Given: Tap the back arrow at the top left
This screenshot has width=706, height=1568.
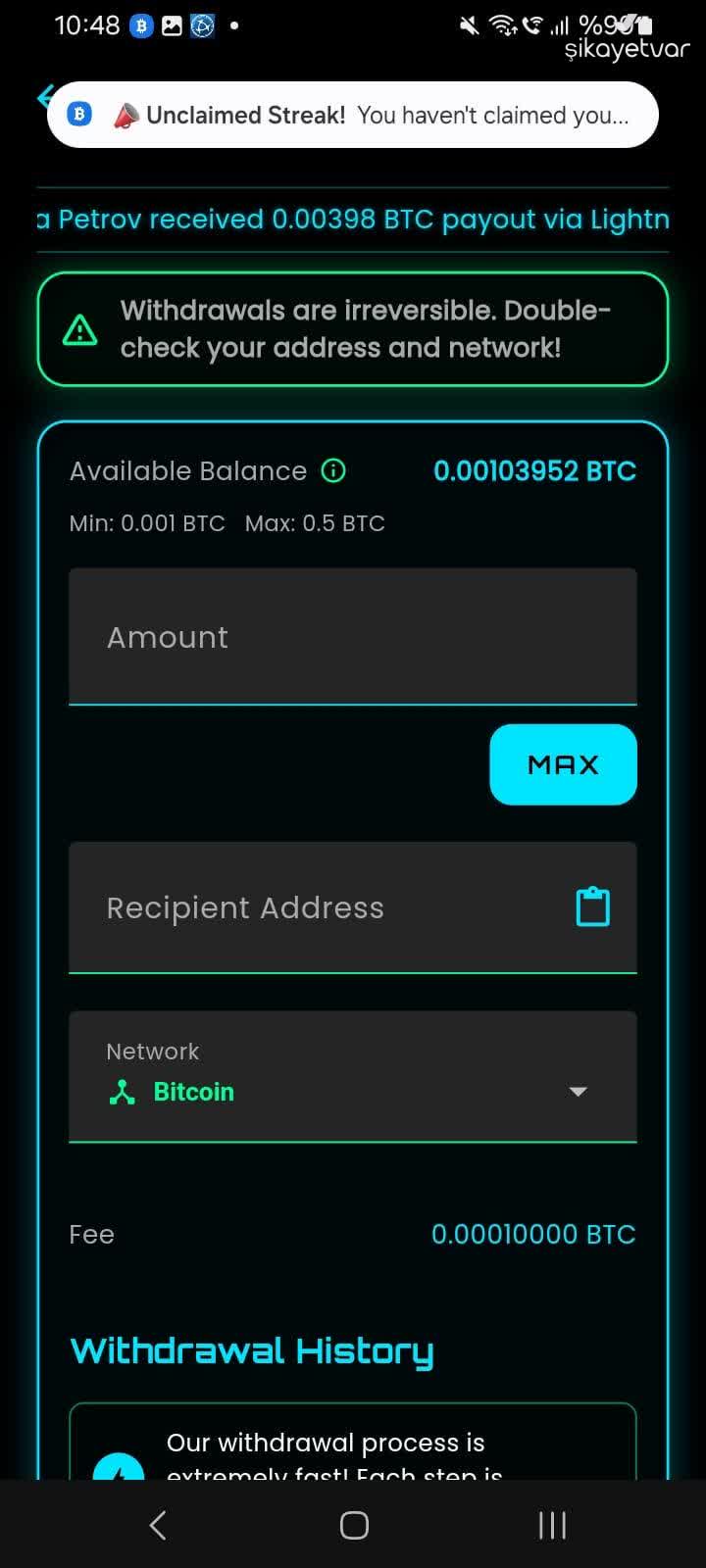Looking at the screenshot, I should (x=42, y=97).
